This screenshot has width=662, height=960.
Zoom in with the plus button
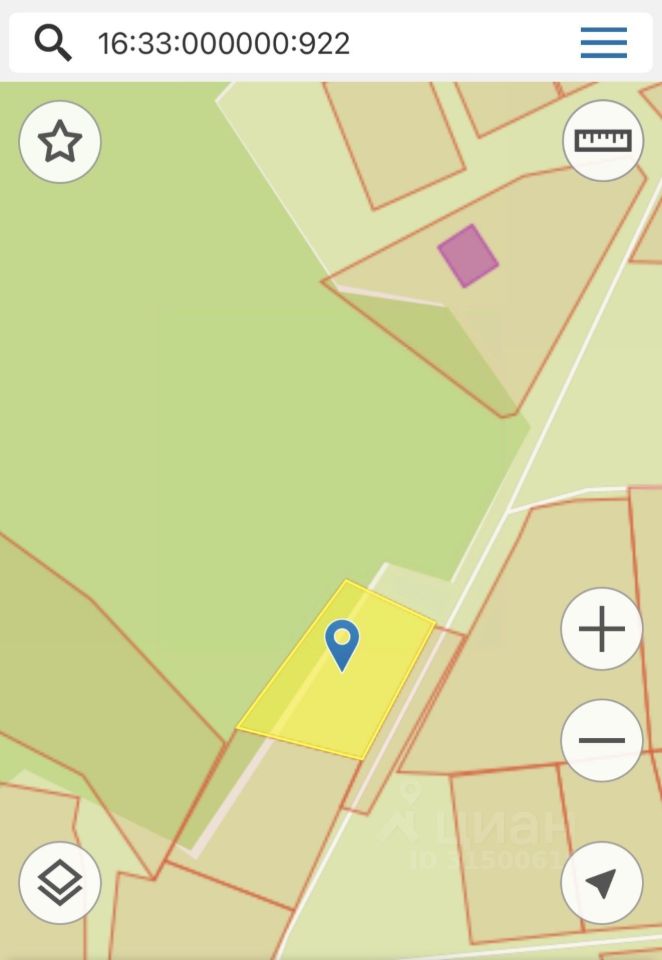(x=601, y=630)
